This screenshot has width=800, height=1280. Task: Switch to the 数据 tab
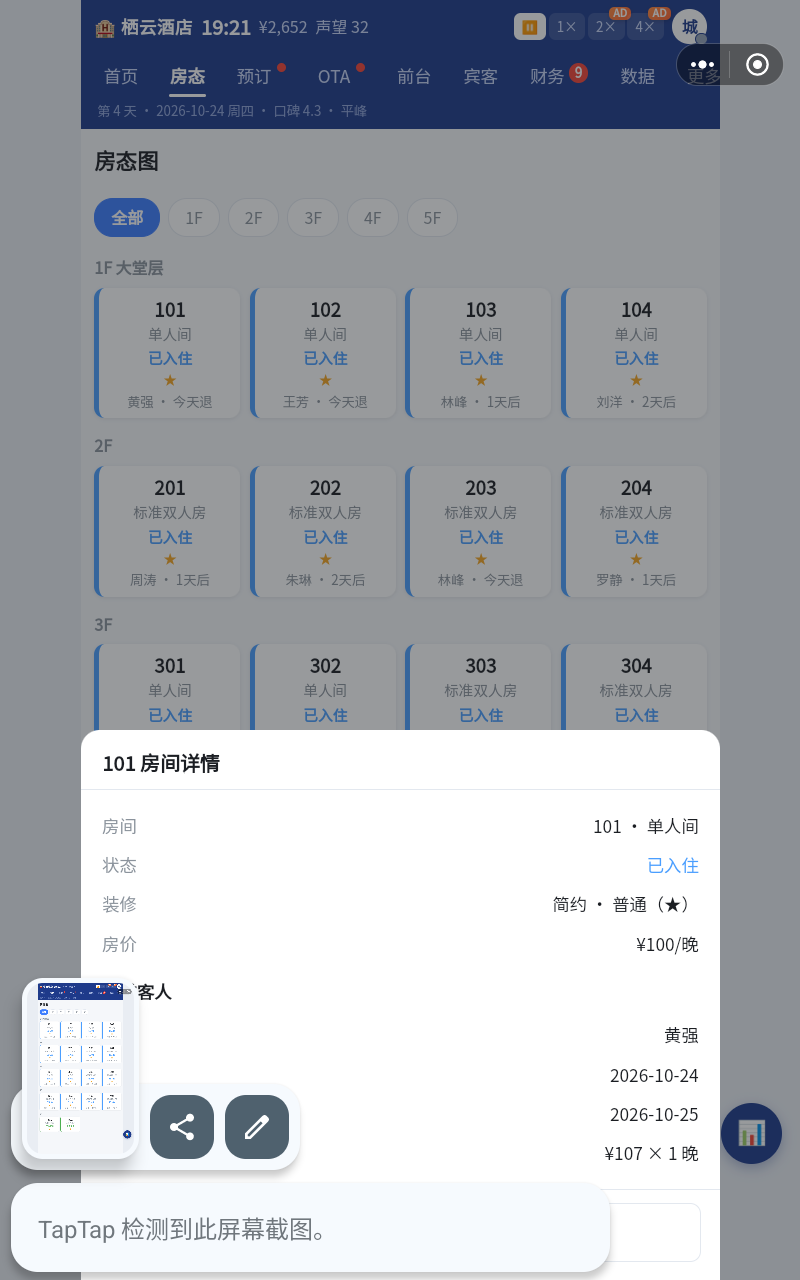638,76
